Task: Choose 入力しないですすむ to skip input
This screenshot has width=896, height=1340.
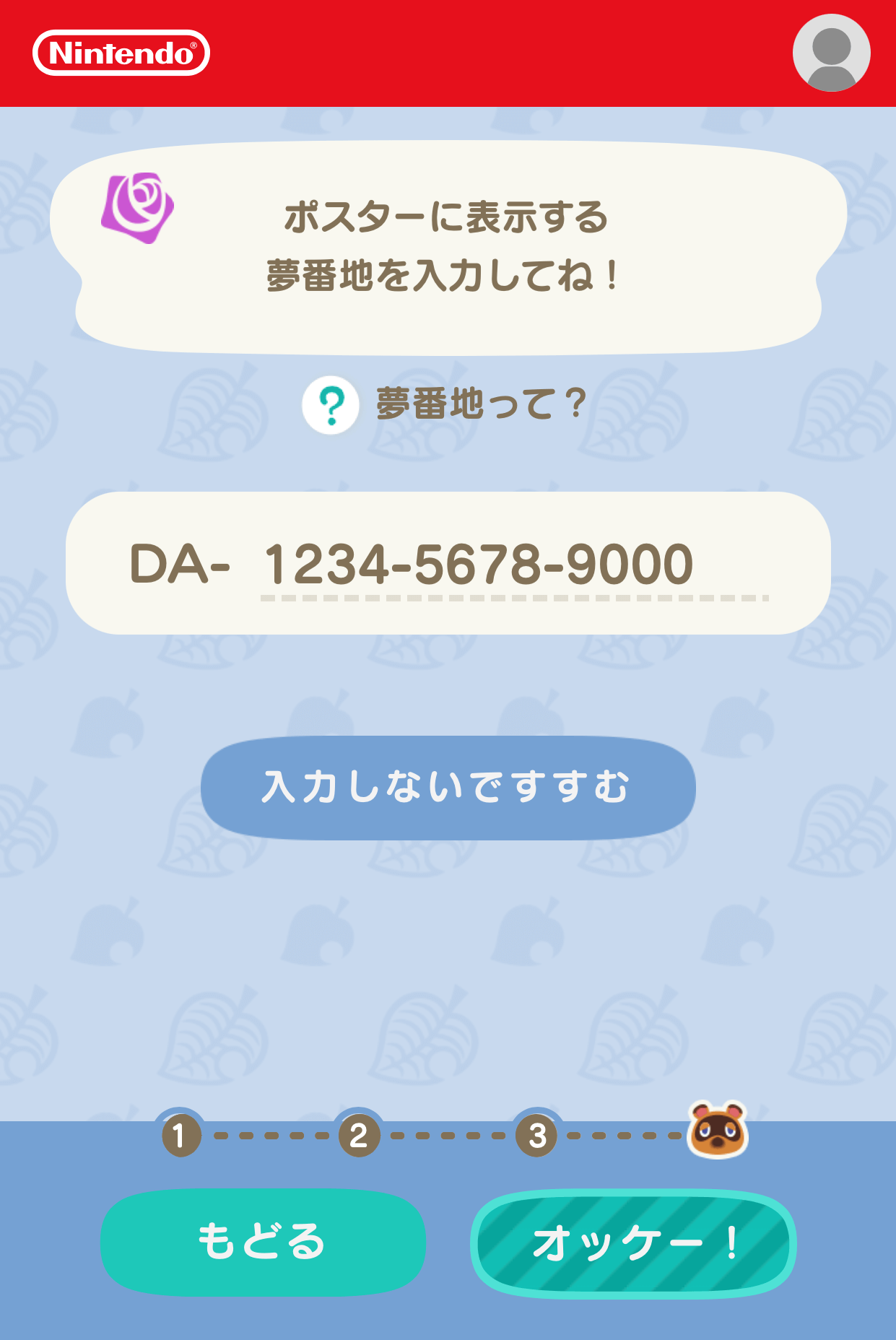Action: [x=448, y=788]
